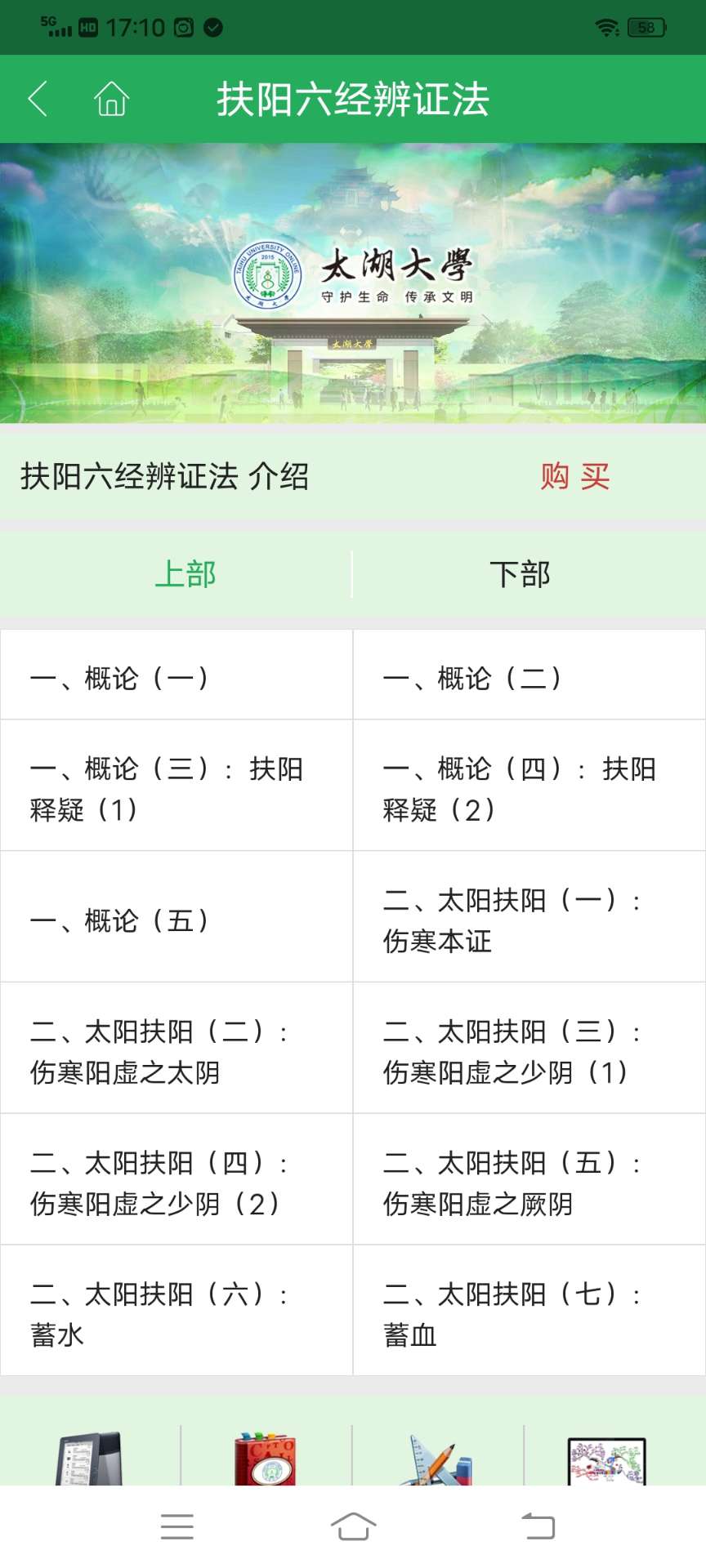Viewport: 706px width, 1568px height.
Task: Open 太阳扶阳（三）：伤寒阳虚之少阴（1）
Action: point(529,1049)
